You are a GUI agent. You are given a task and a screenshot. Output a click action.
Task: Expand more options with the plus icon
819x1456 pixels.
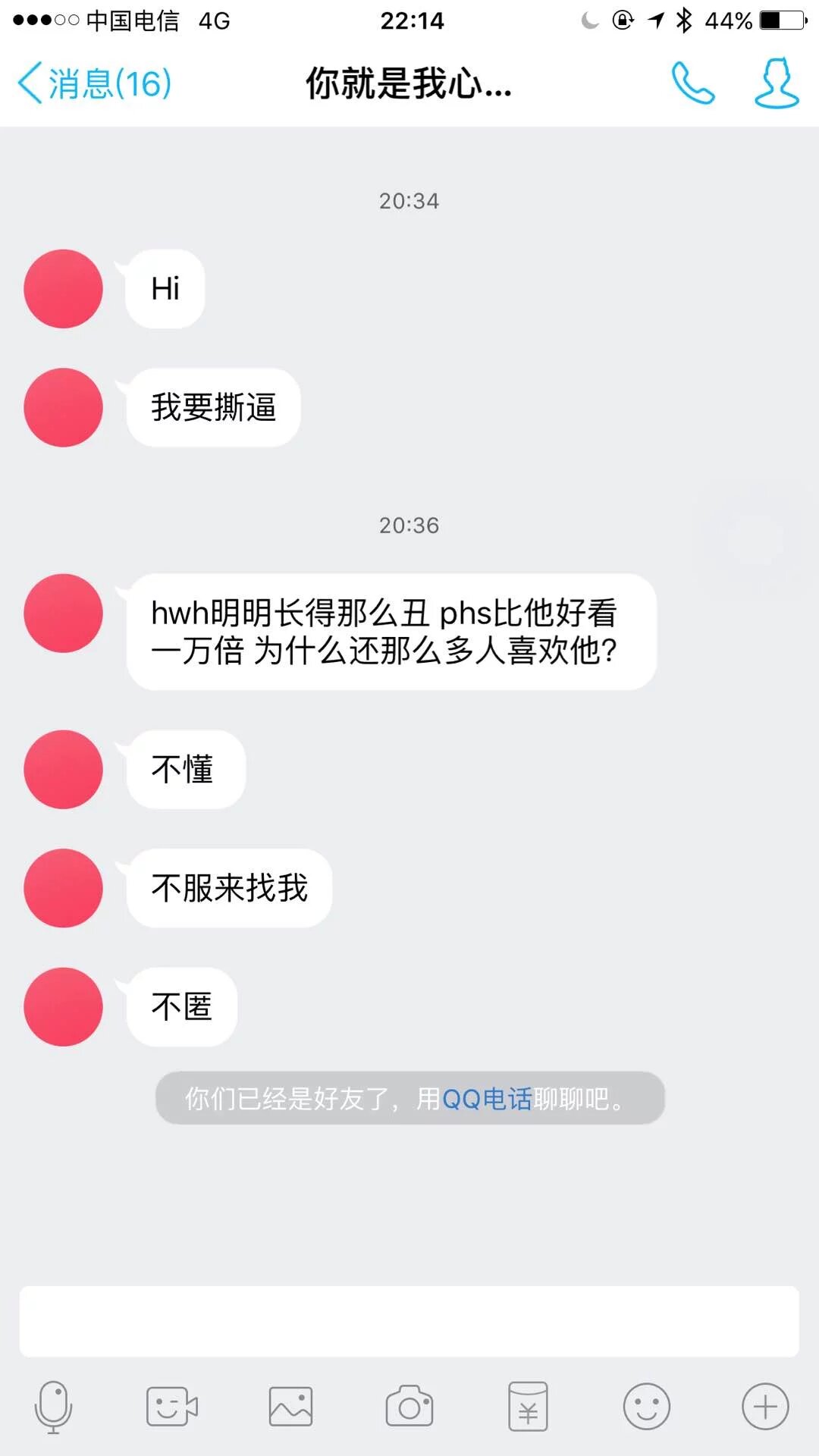[x=765, y=1407]
